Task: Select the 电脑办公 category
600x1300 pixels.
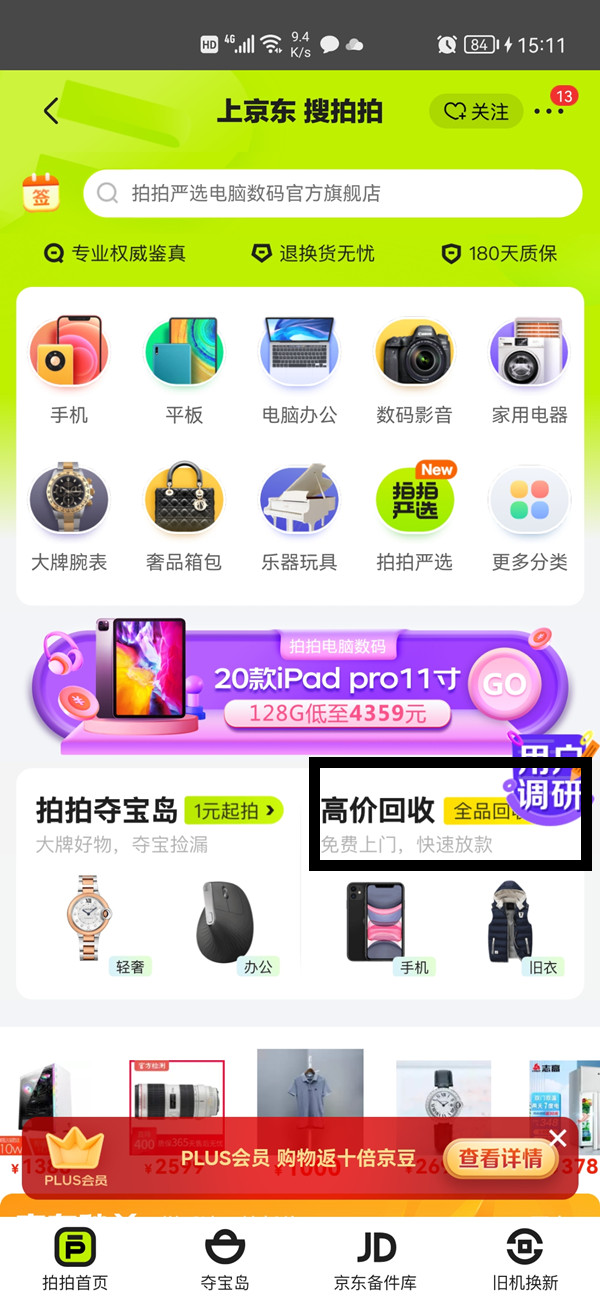Action: (299, 370)
